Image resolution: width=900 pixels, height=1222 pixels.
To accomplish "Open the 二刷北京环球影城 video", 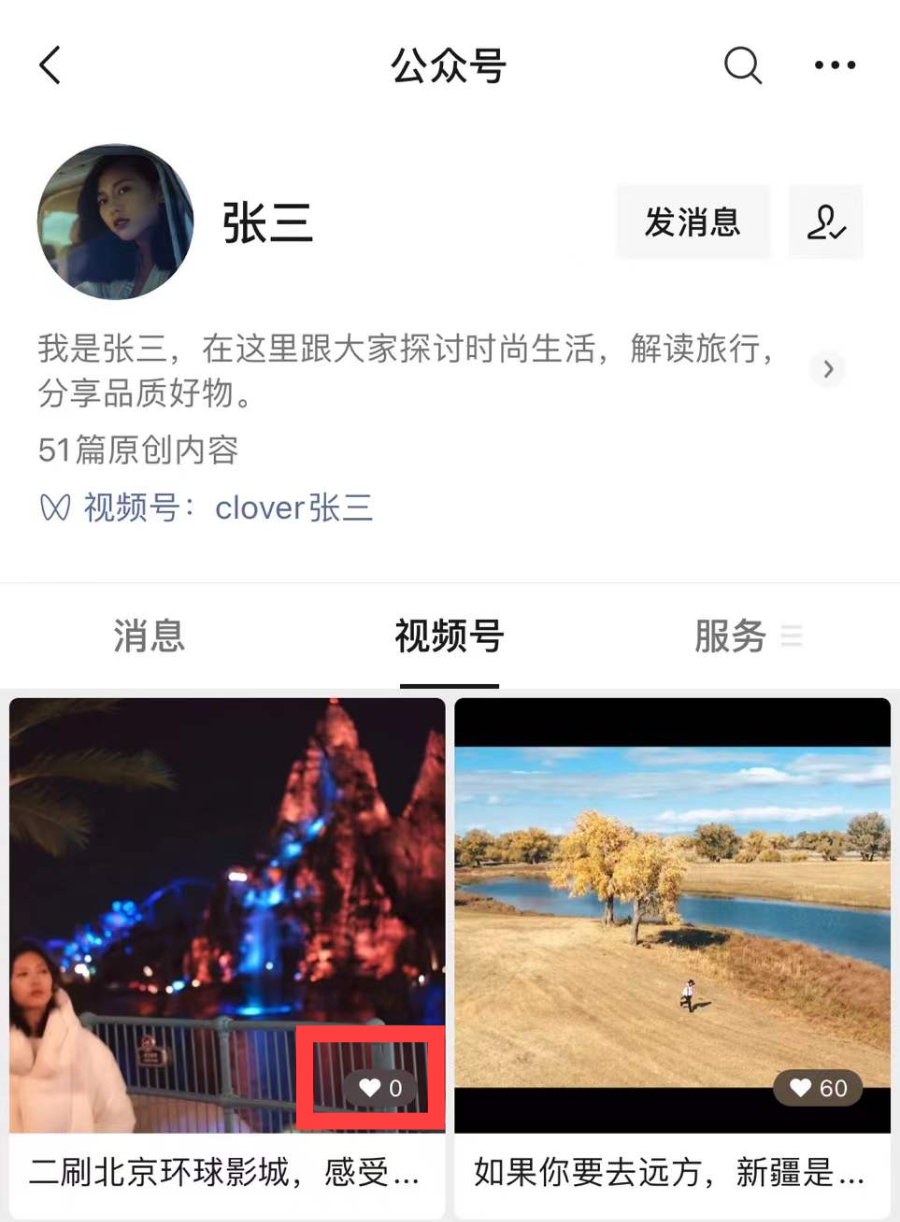I will [x=227, y=915].
